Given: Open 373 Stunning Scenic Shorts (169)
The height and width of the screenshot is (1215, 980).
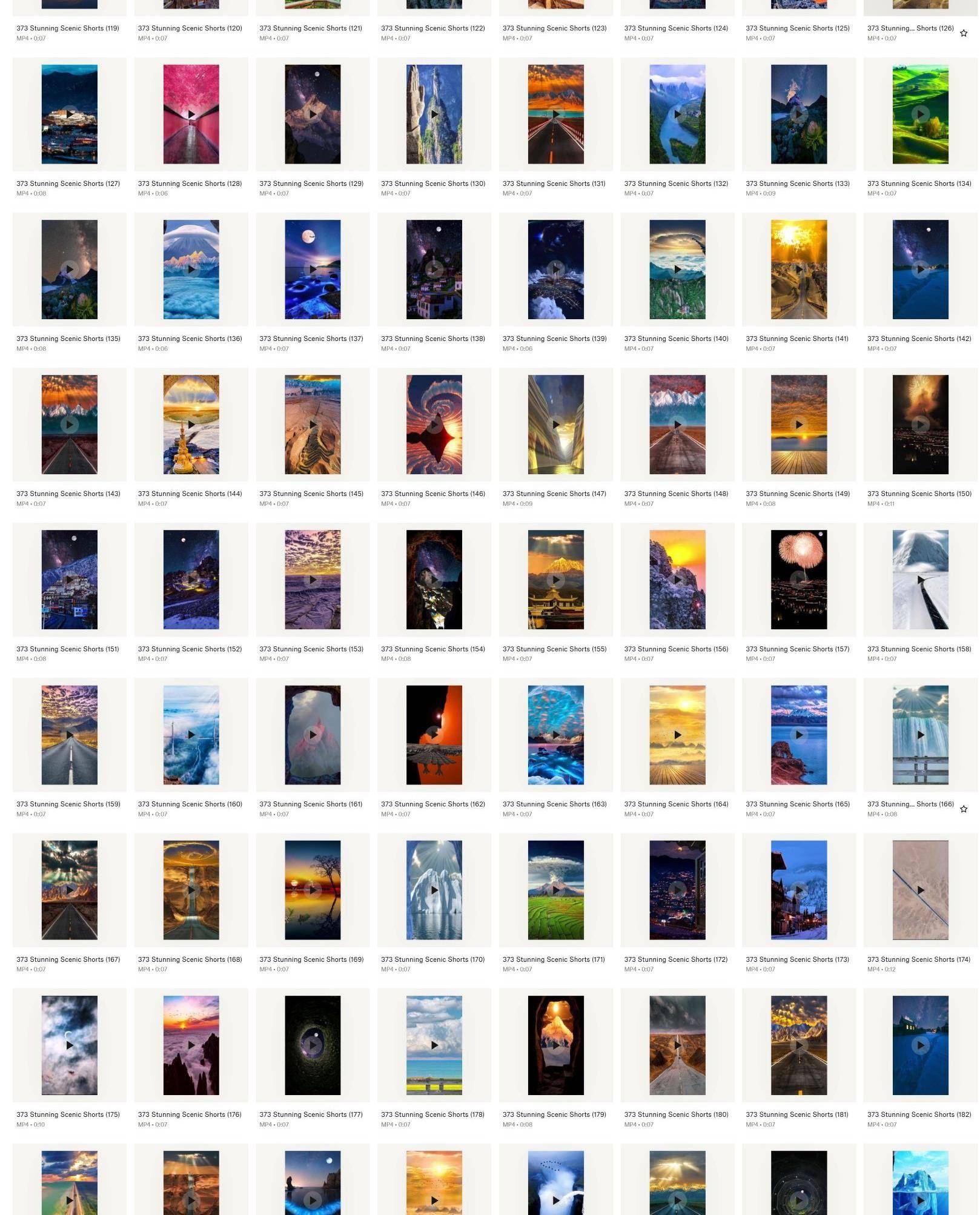Looking at the screenshot, I should click(x=313, y=890).
